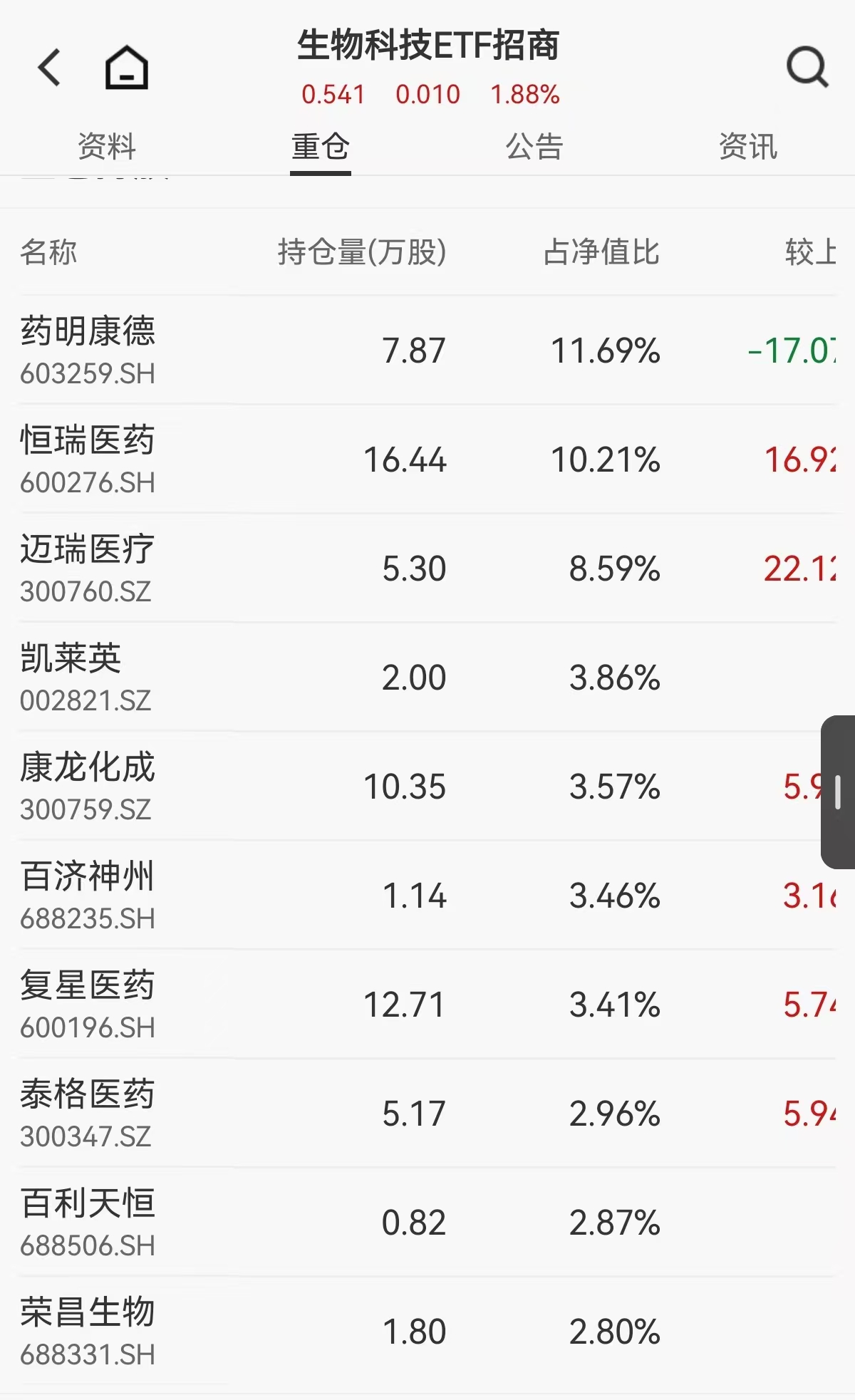This screenshot has width=855, height=1400.
Task: Select 康龙化成 in the holdings list
Action: [x=427, y=787]
